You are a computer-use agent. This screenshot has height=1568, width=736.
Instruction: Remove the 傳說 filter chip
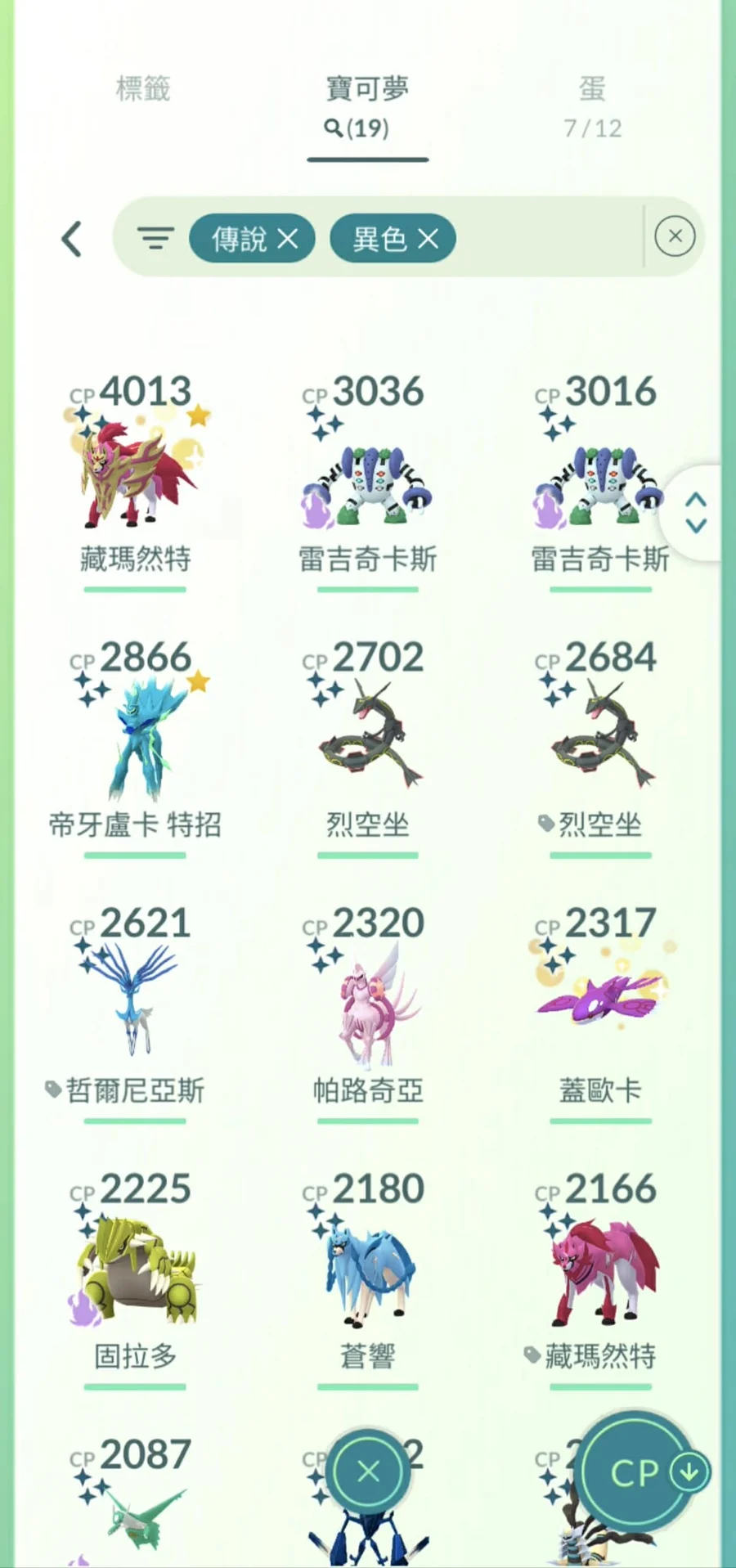(287, 239)
